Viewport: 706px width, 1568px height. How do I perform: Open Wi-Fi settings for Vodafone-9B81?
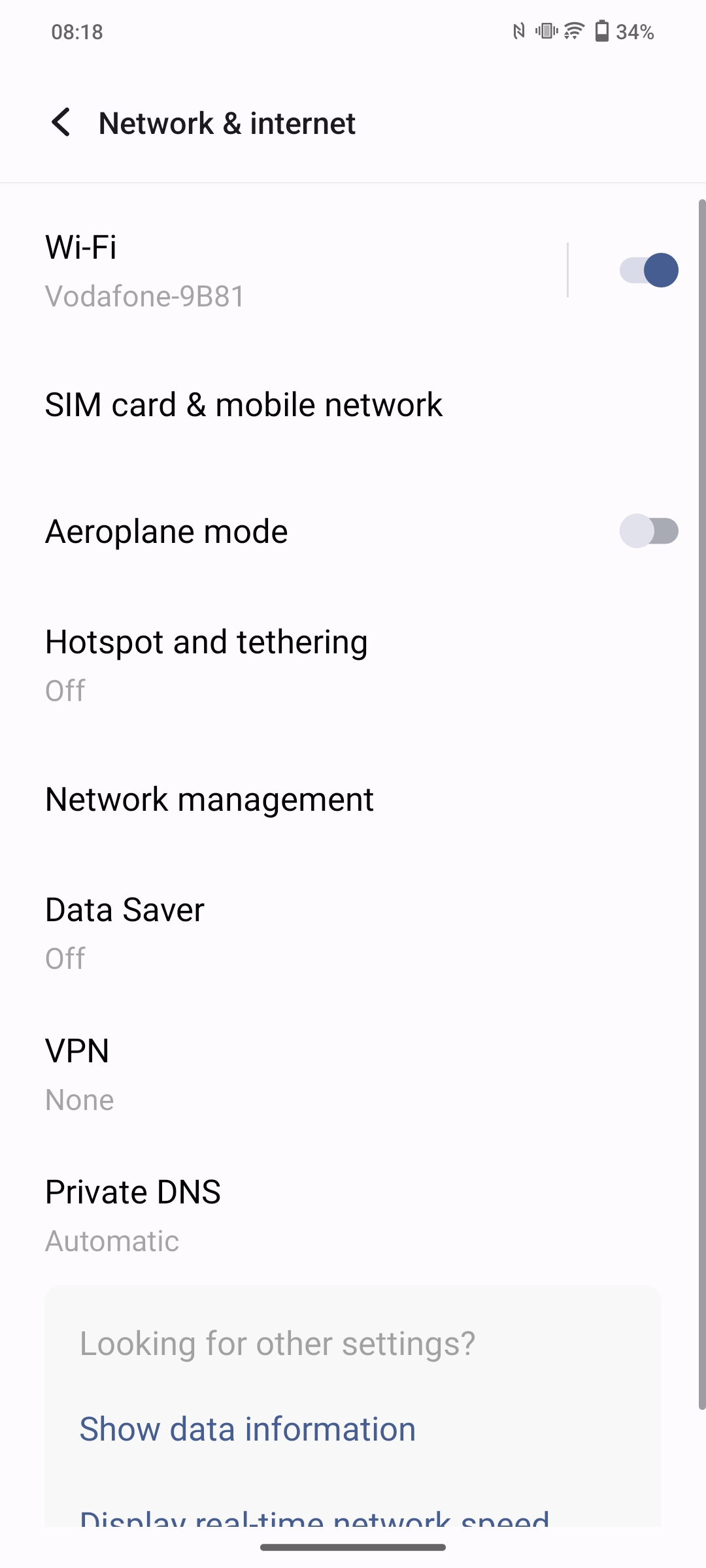tap(261, 270)
